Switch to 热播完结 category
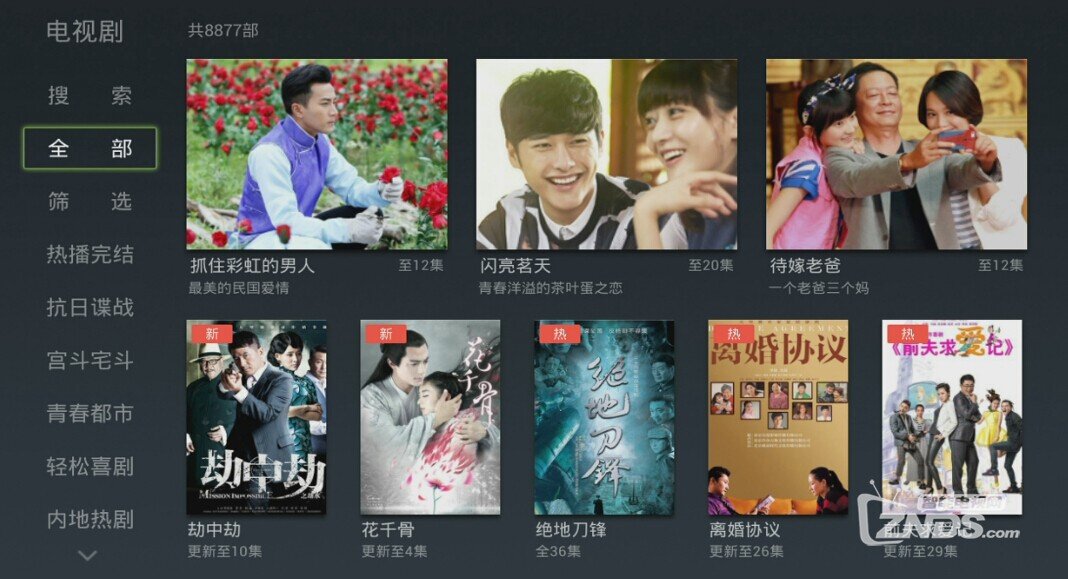Image resolution: width=1068 pixels, height=579 pixels. (x=90, y=255)
